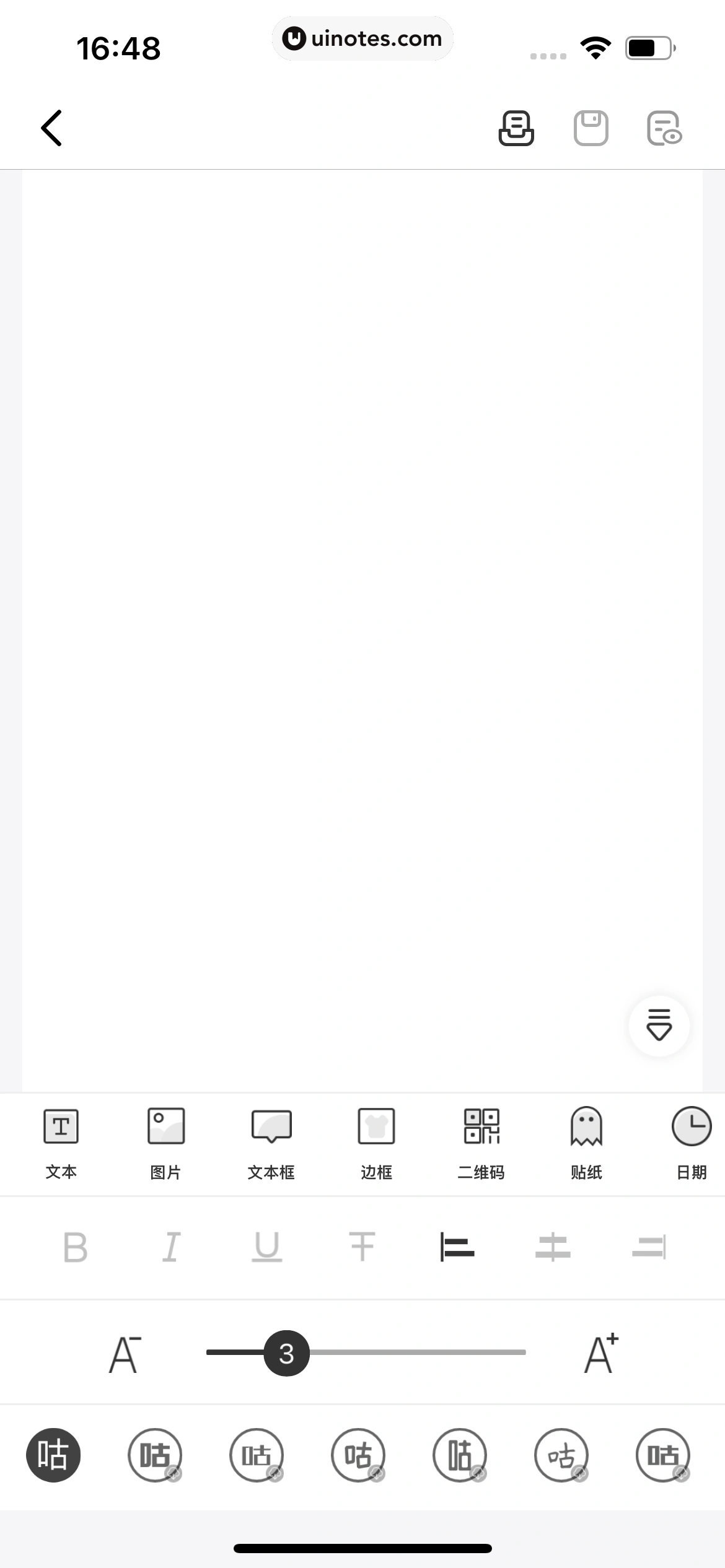Open the print icon at the top

point(516,128)
